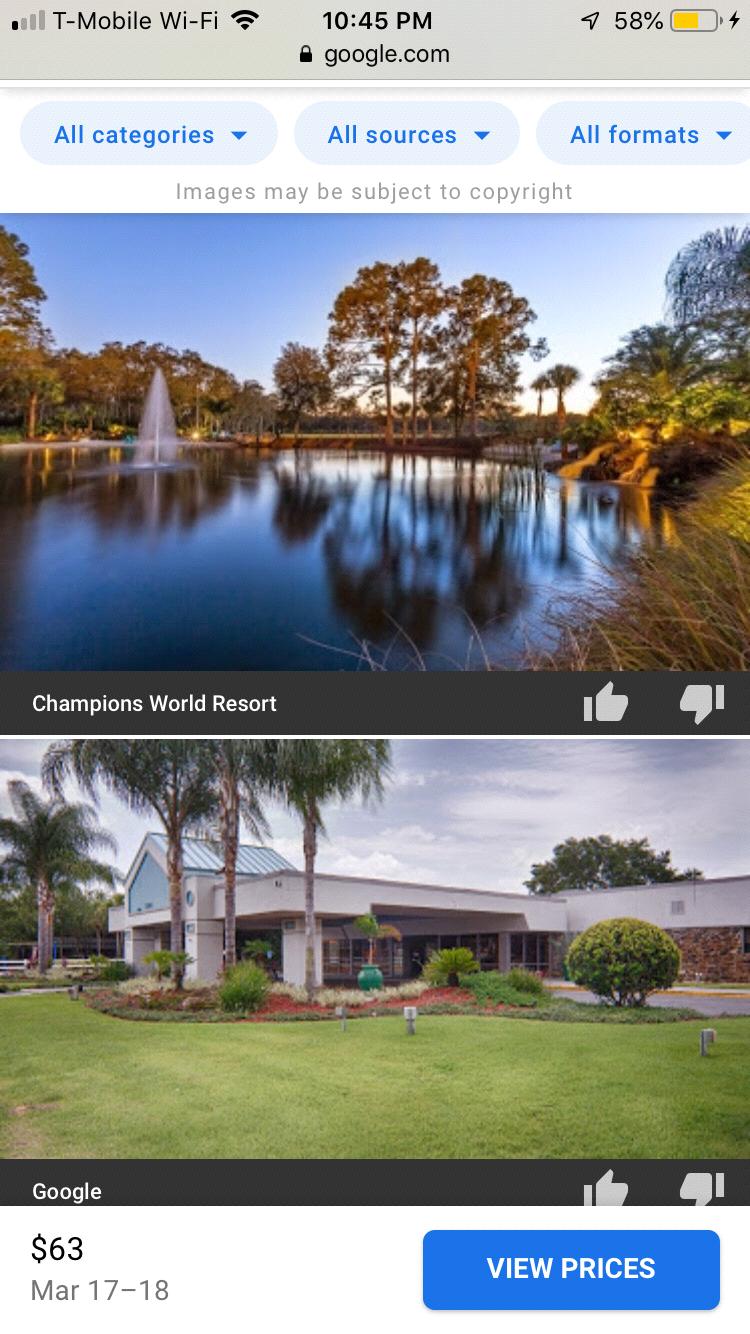The height and width of the screenshot is (1334, 750).
Task: Thumbs down the Champions World Resort photo
Action: [702, 702]
